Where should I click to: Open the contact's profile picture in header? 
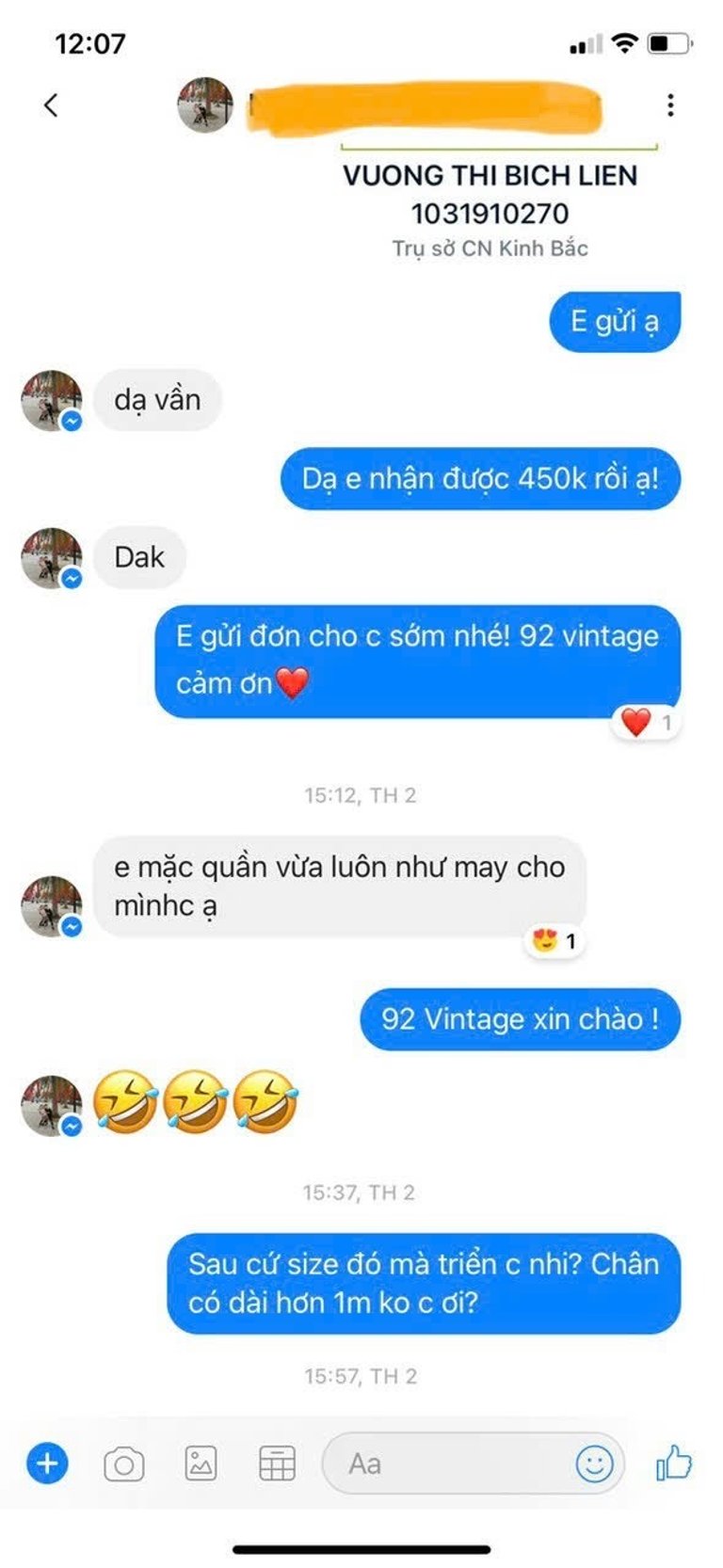(205, 104)
